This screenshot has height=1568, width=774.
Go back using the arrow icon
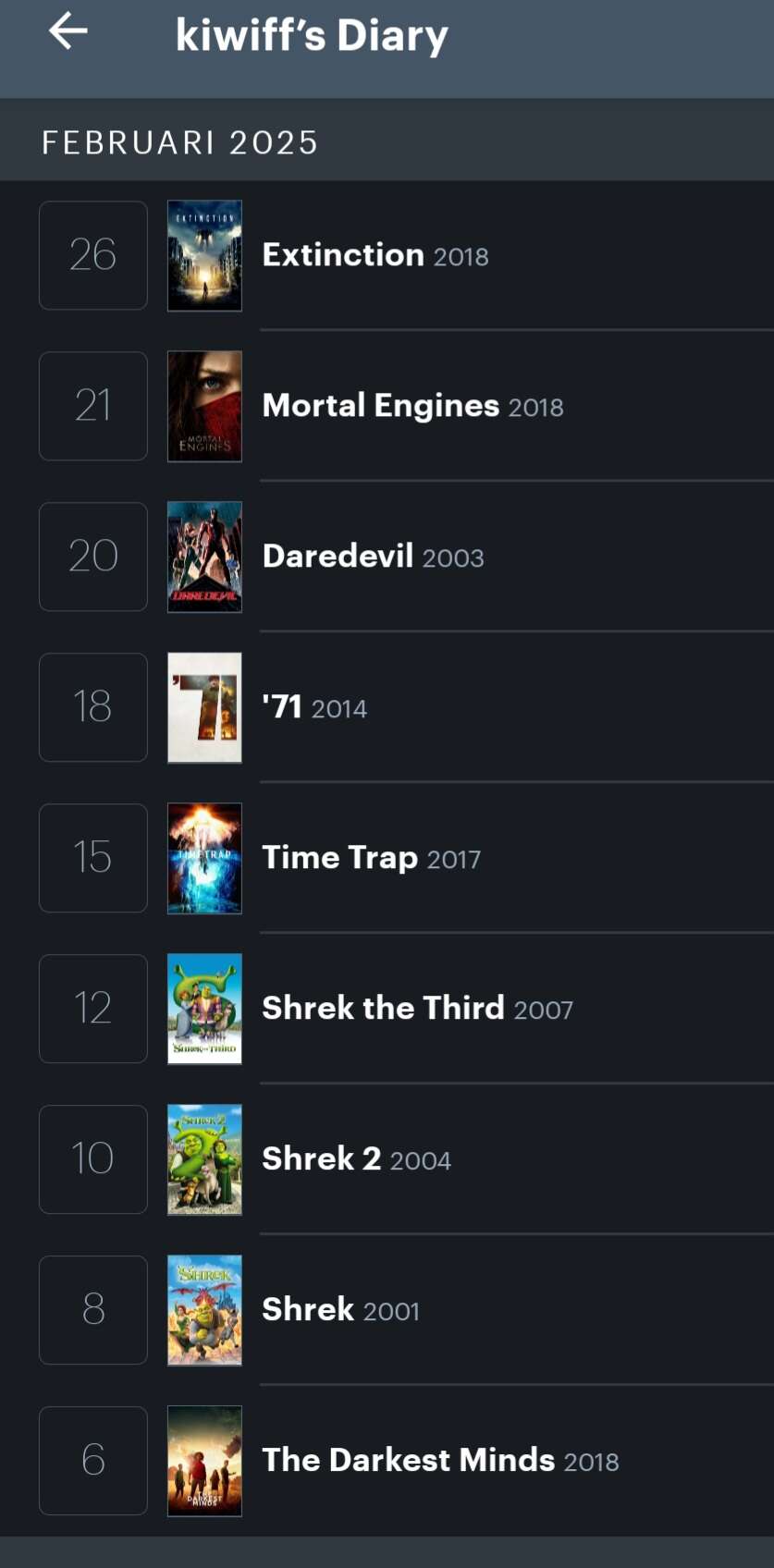pos(68,31)
